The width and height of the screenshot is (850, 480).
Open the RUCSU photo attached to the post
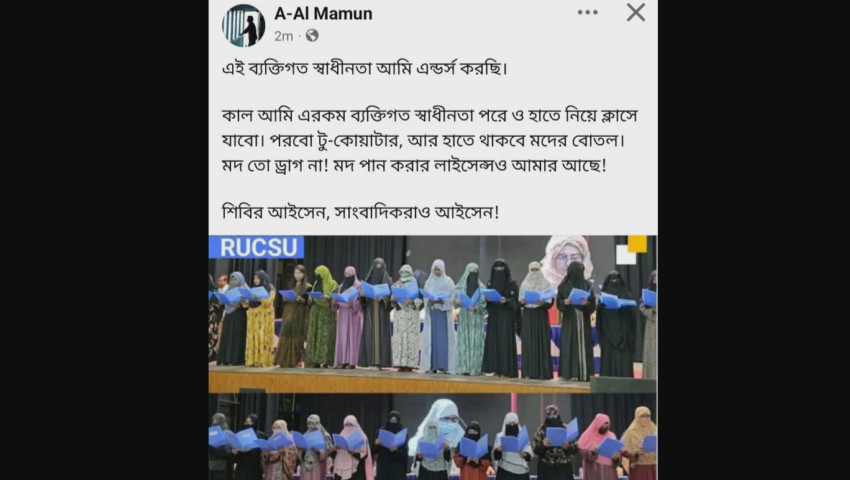coord(432,357)
